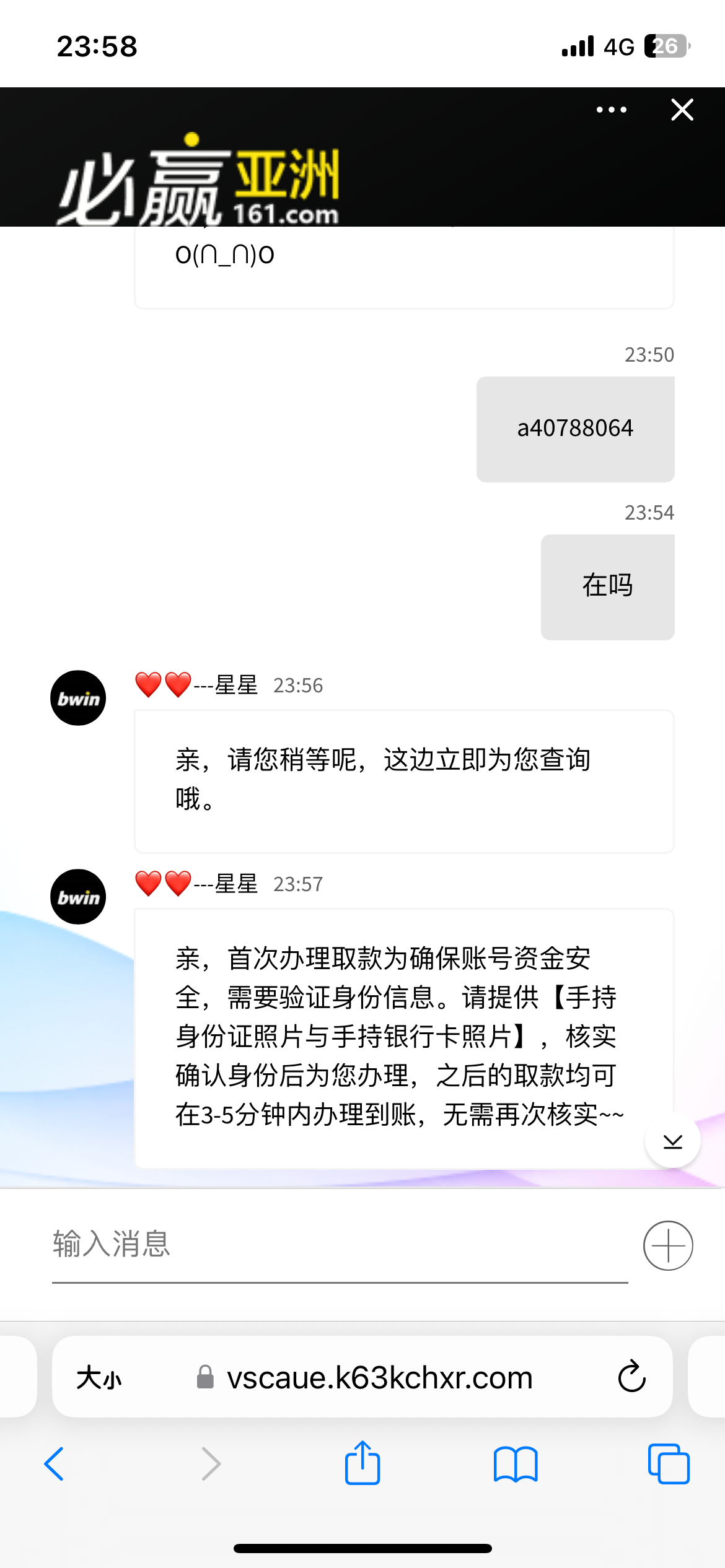Tap the bwin avatar on the 23:57 message
This screenshot has height=1568, width=725.
click(78, 896)
